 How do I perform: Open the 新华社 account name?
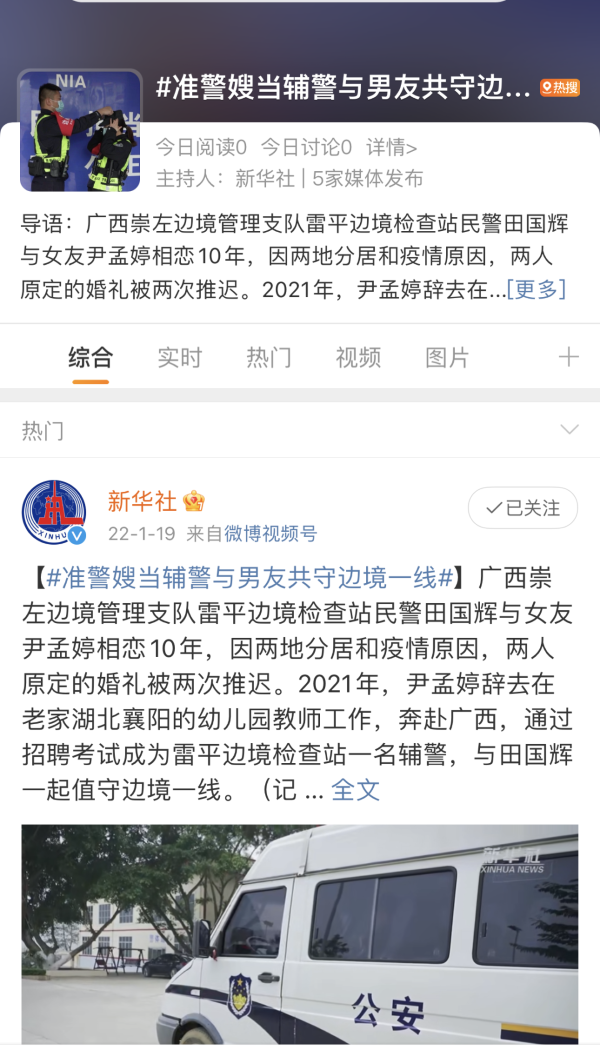click(142, 501)
